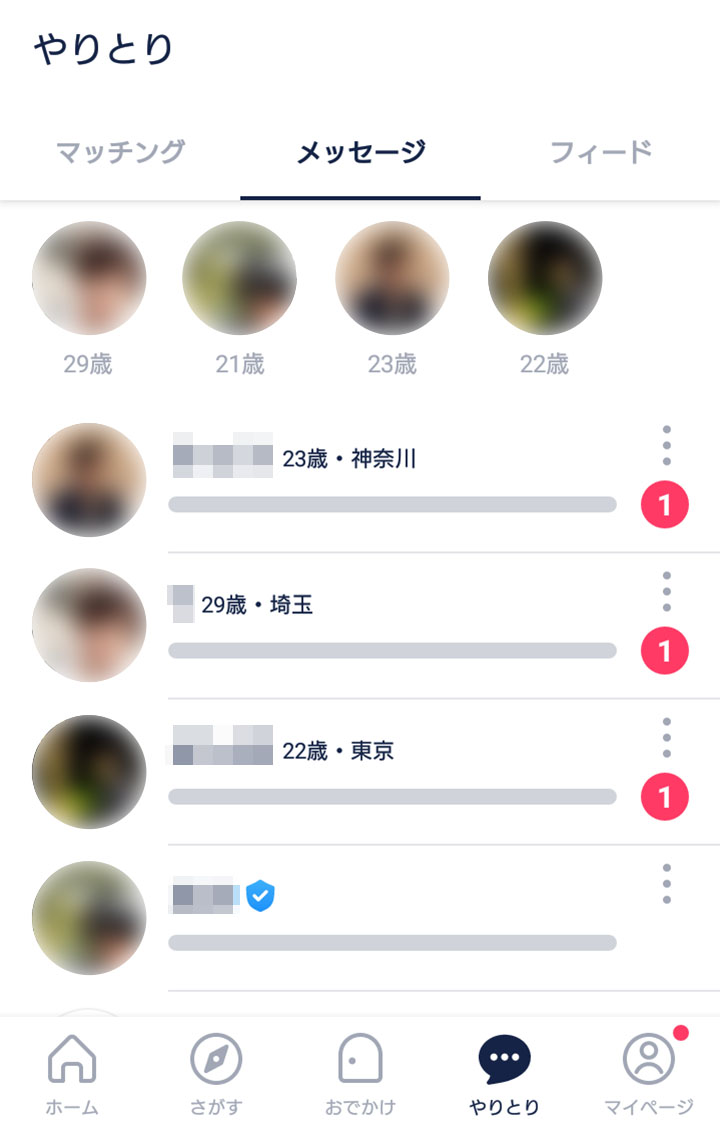Go to the ホーム tab

(x=72, y=1073)
